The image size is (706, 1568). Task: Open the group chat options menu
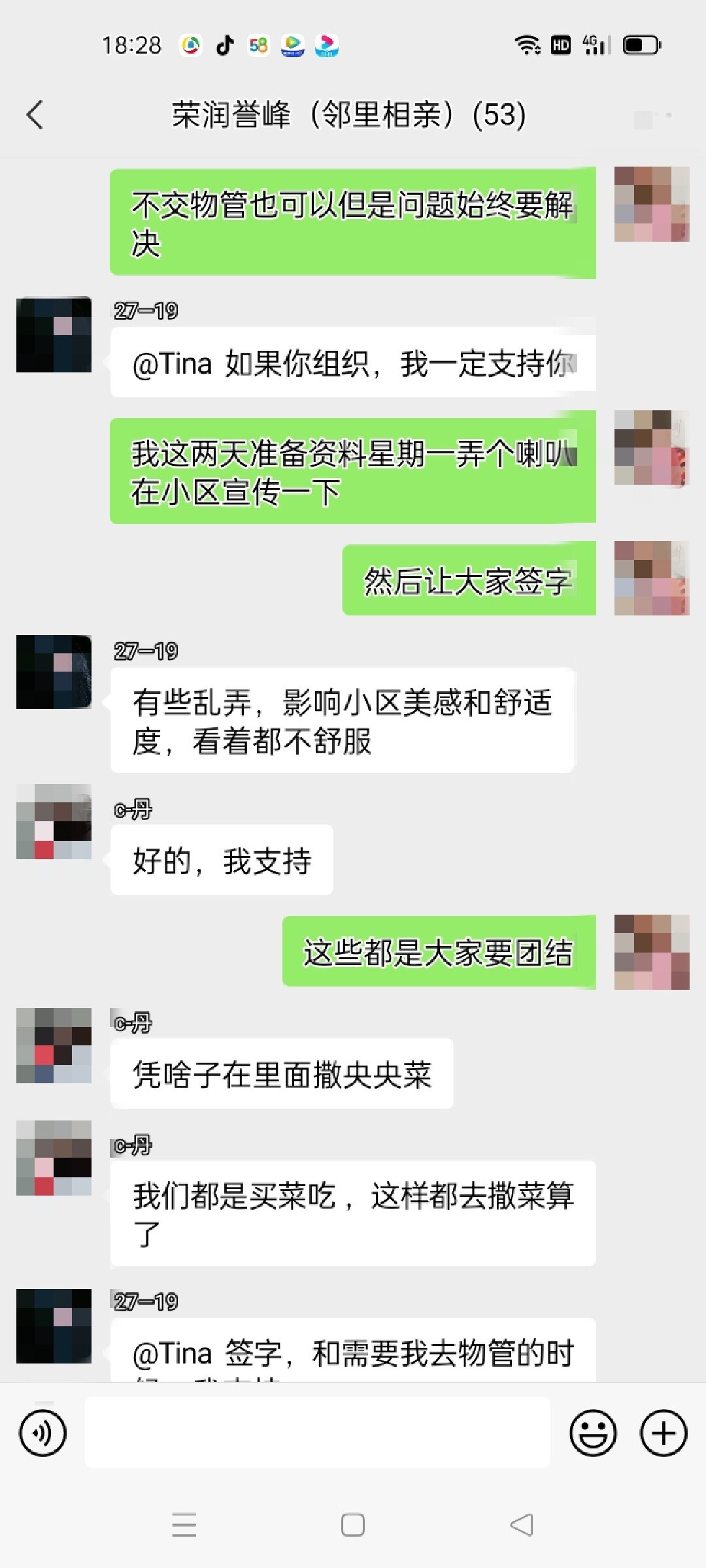coord(654,118)
